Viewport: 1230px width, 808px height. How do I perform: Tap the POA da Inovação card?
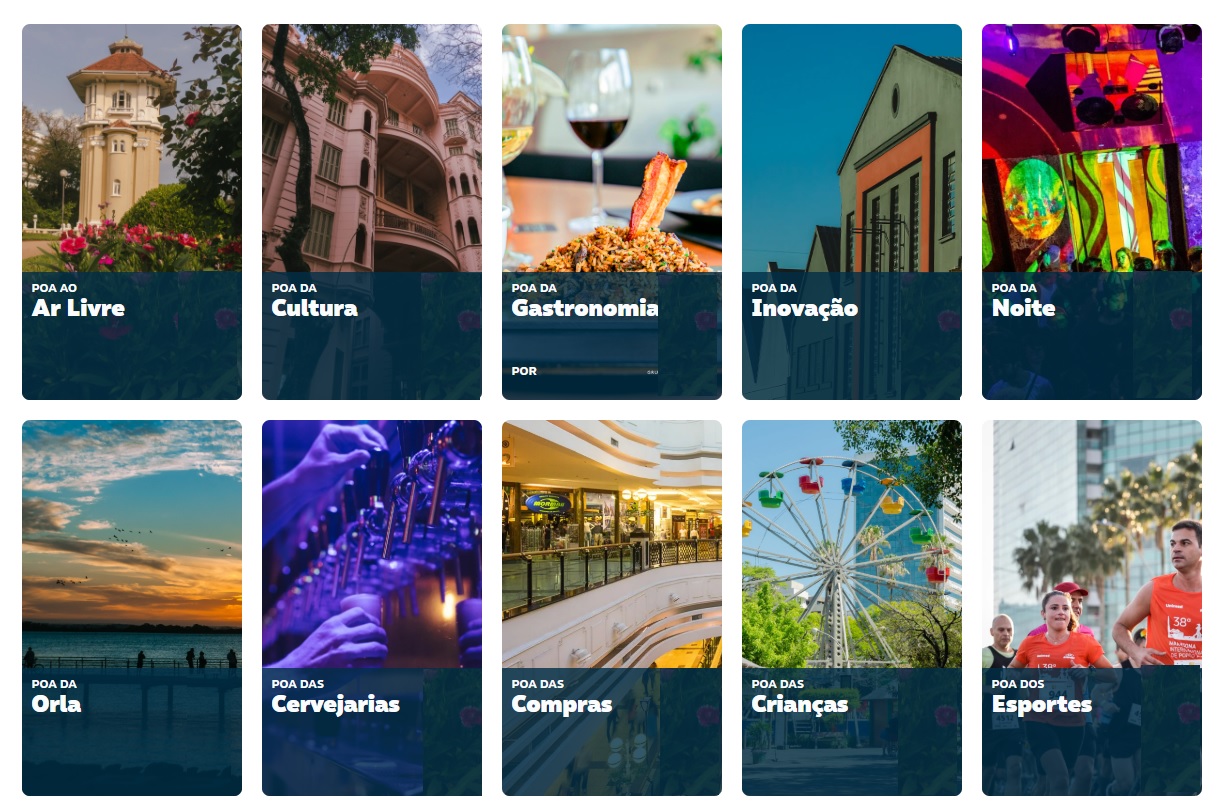point(852,212)
